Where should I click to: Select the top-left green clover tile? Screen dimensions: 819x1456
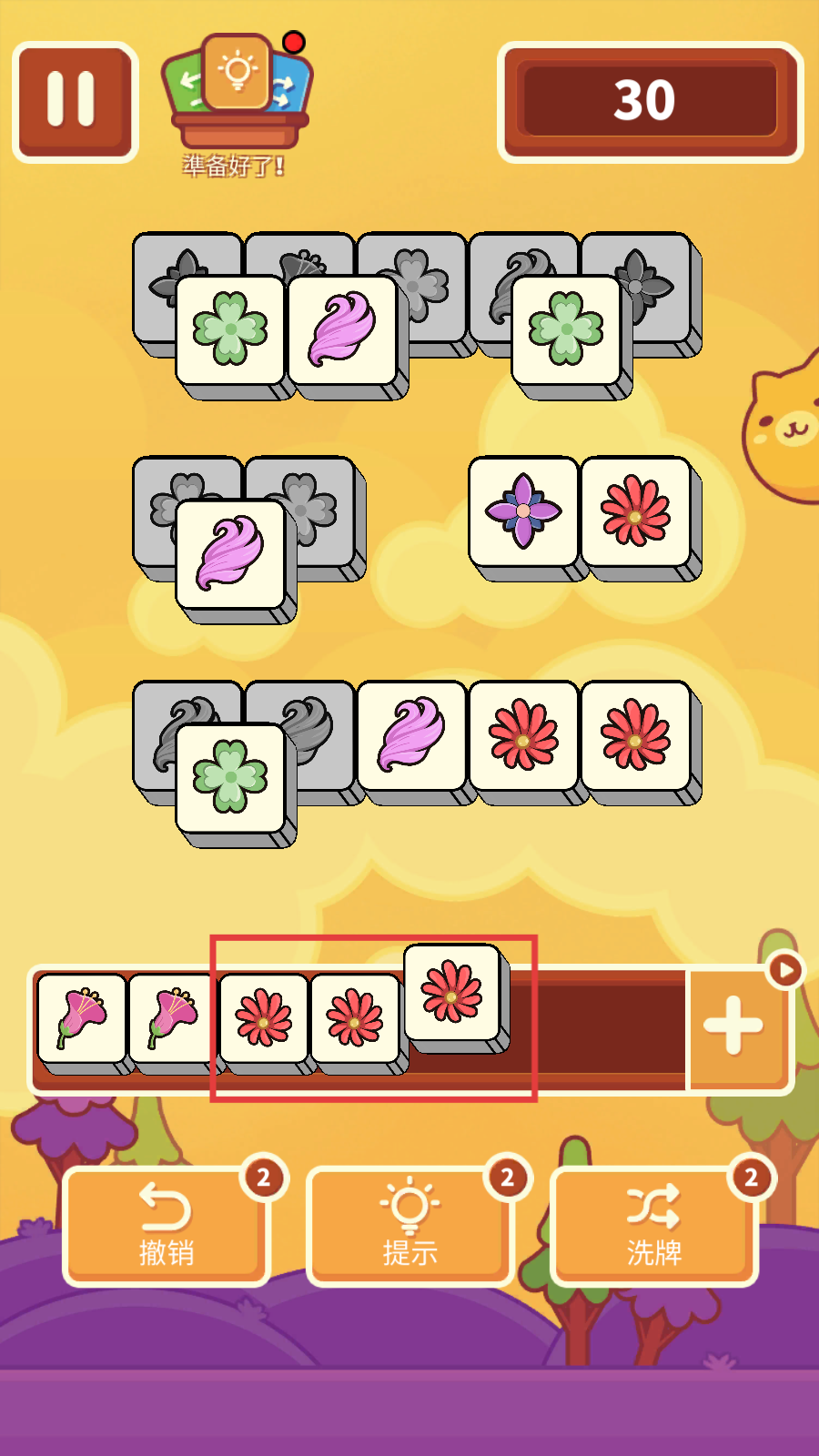point(231,329)
